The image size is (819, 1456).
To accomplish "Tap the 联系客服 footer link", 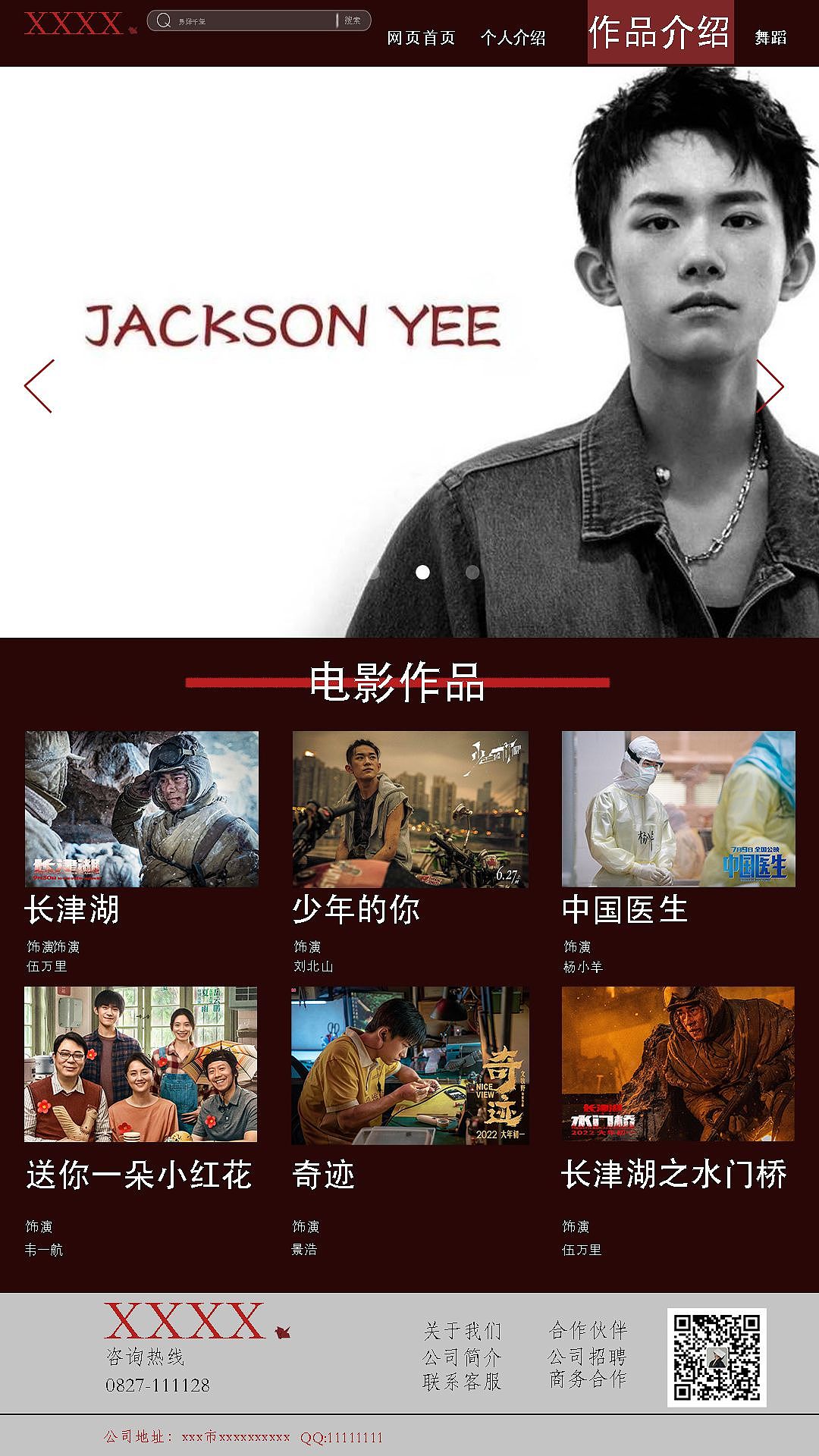I will point(462,1382).
